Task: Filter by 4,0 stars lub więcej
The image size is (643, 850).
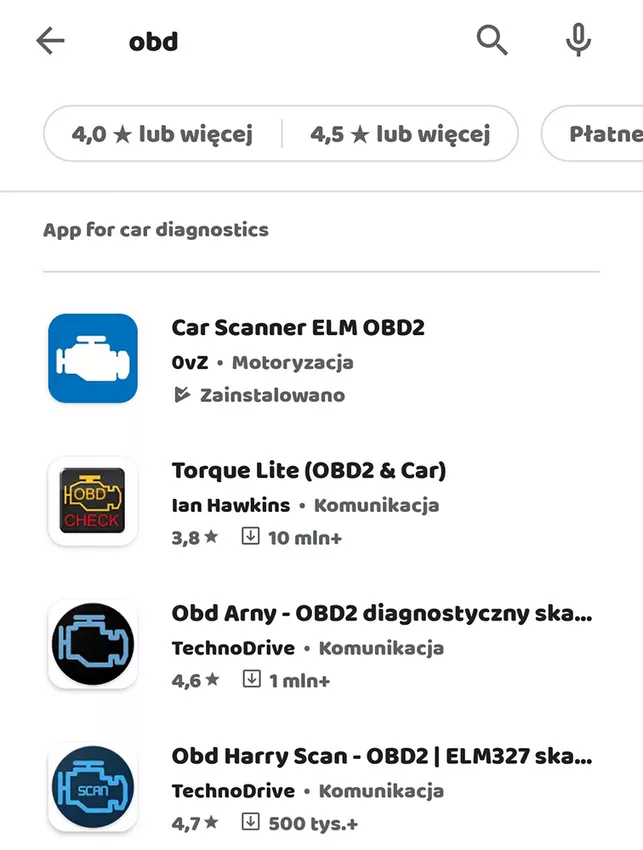Action: pos(162,134)
